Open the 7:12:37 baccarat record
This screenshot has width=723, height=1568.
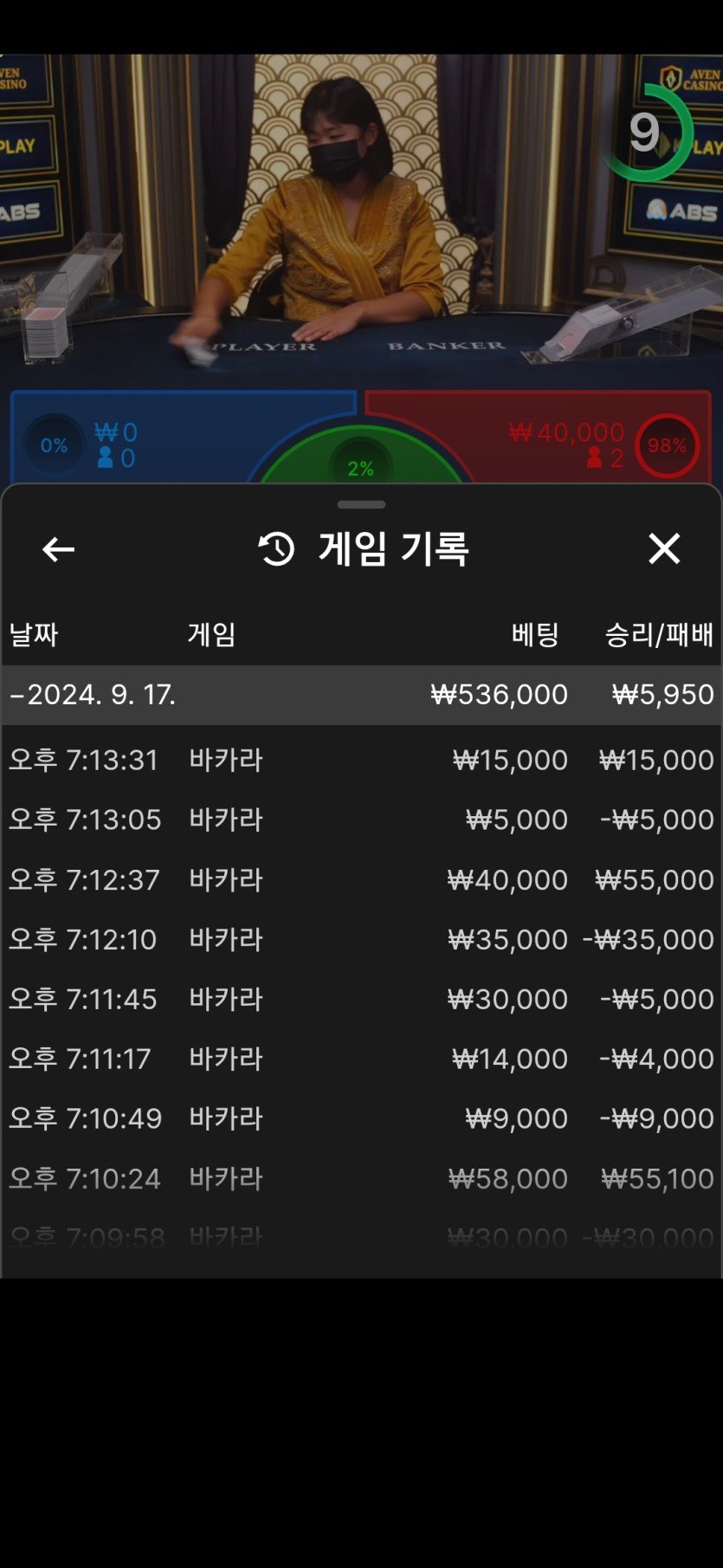pyautogui.click(x=361, y=880)
